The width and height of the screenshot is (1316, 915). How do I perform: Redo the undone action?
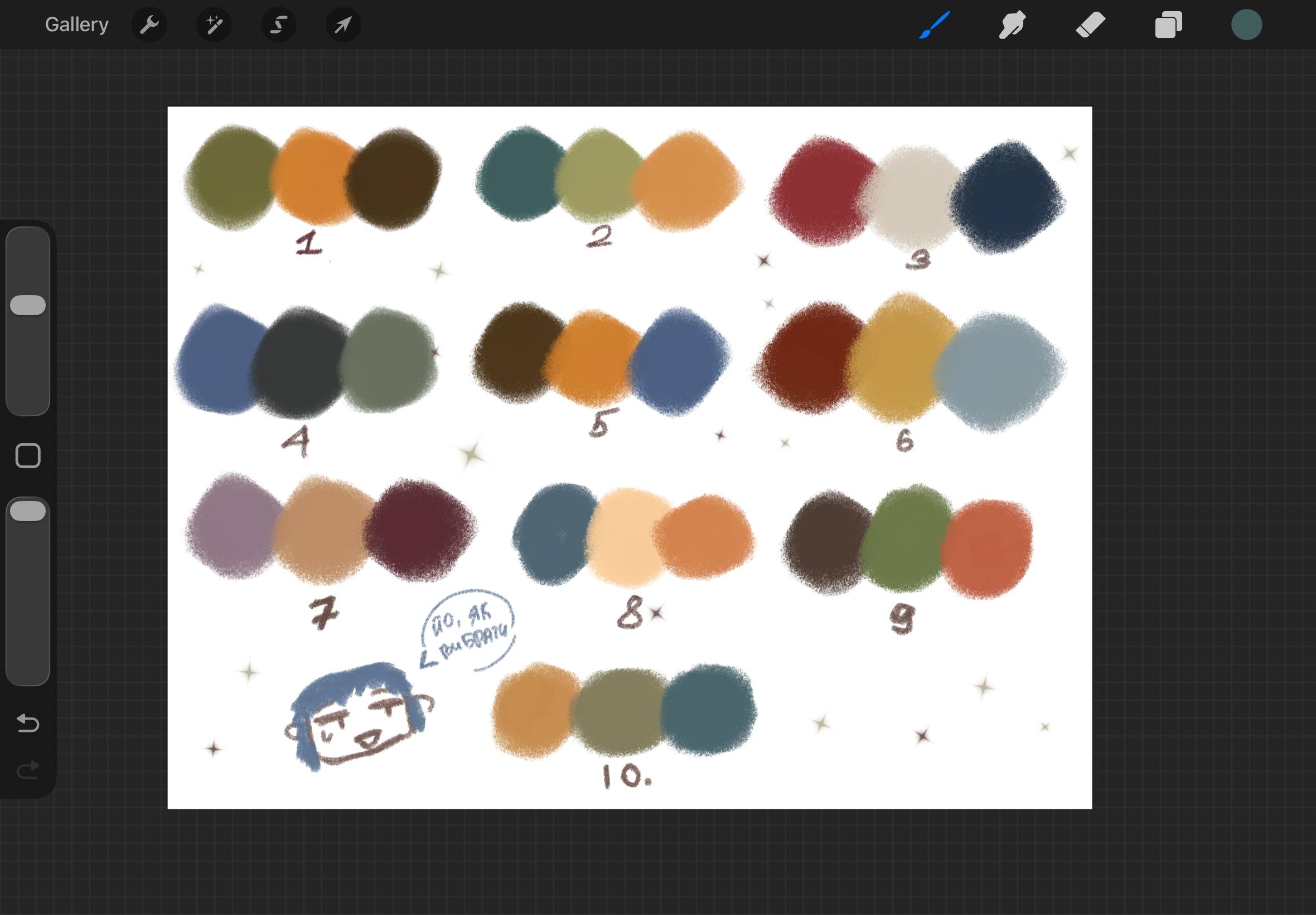(28, 770)
